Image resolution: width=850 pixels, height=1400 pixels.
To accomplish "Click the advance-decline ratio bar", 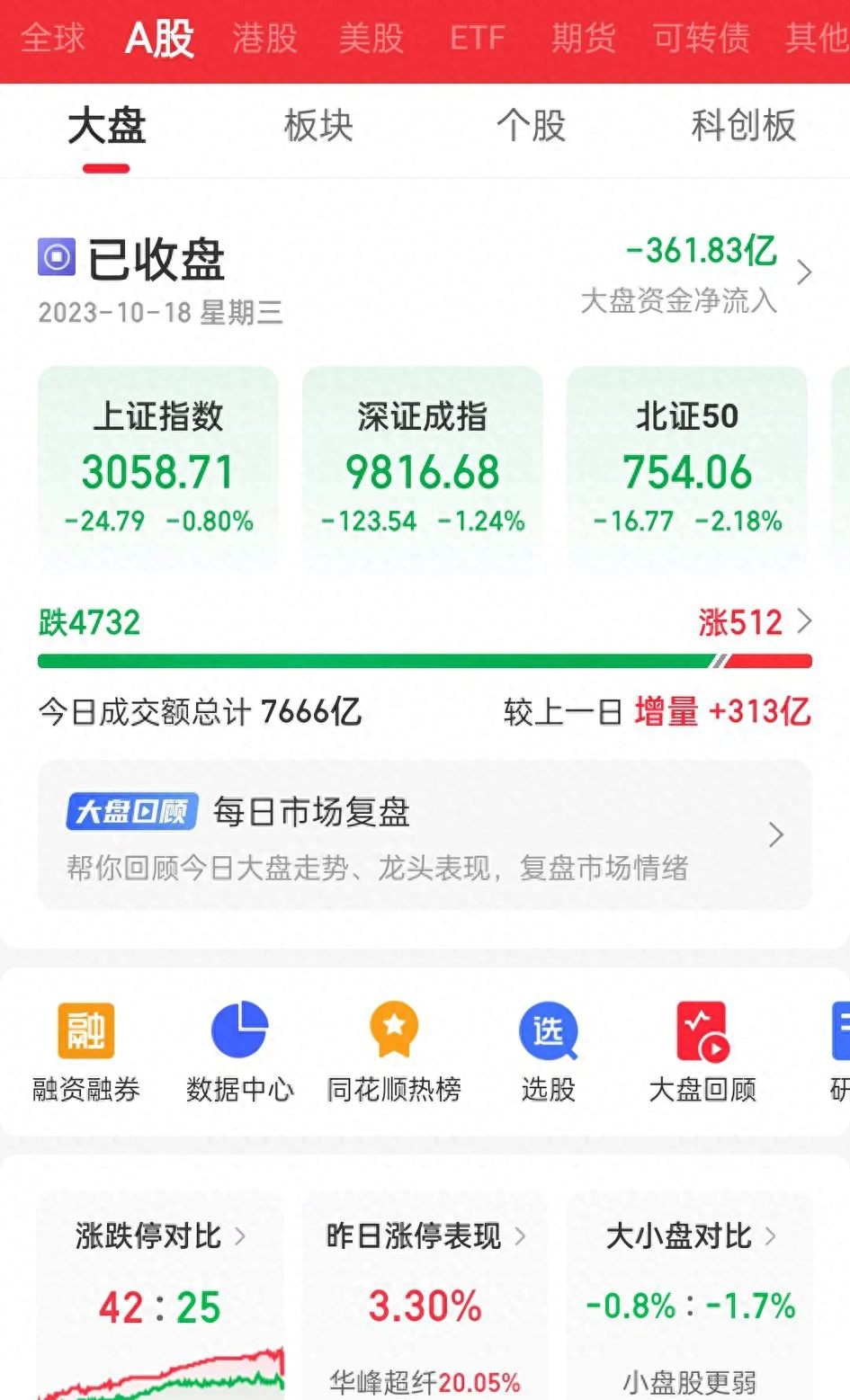I will tap(423, 660).
